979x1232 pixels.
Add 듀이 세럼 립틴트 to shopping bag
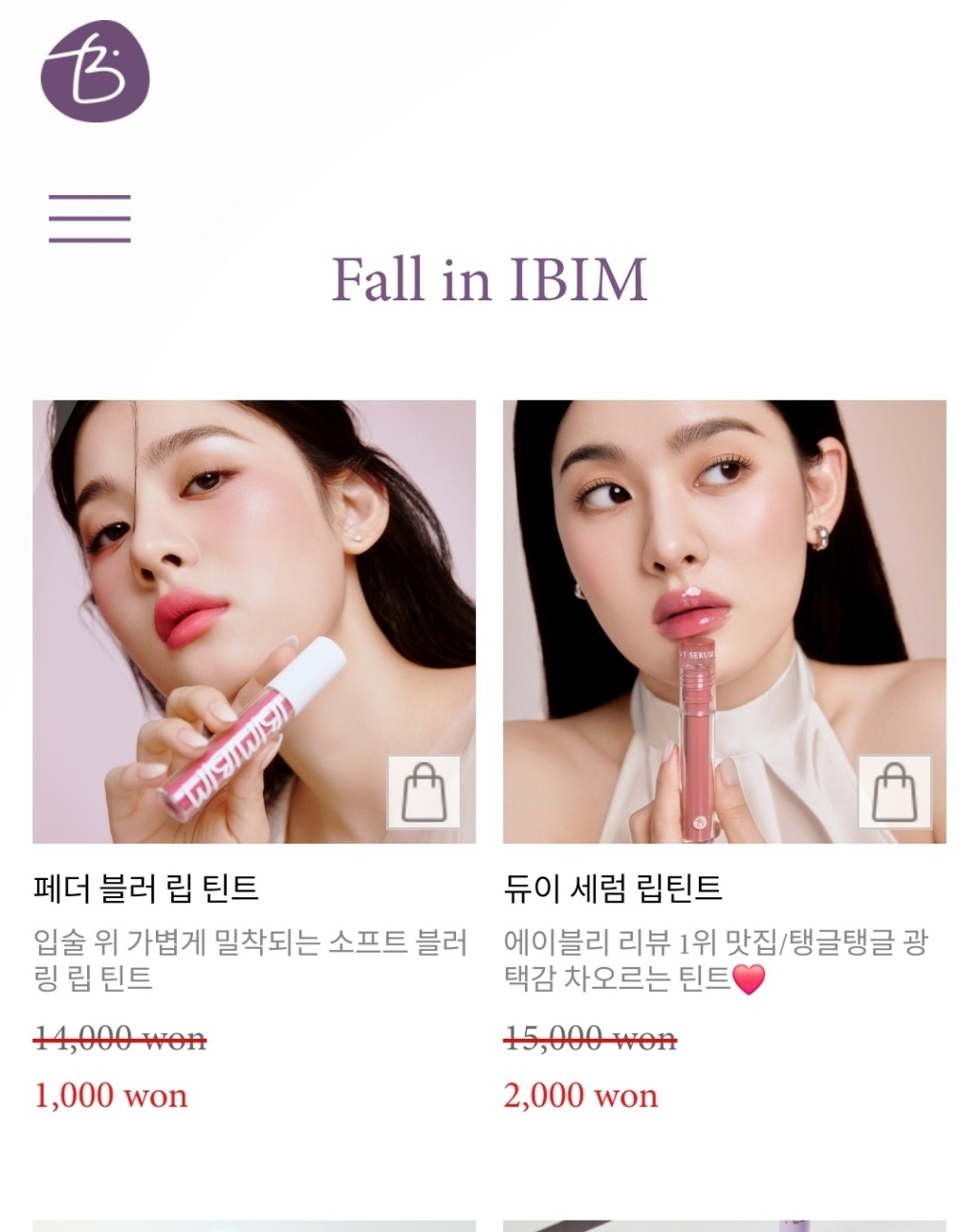[894, 792]
